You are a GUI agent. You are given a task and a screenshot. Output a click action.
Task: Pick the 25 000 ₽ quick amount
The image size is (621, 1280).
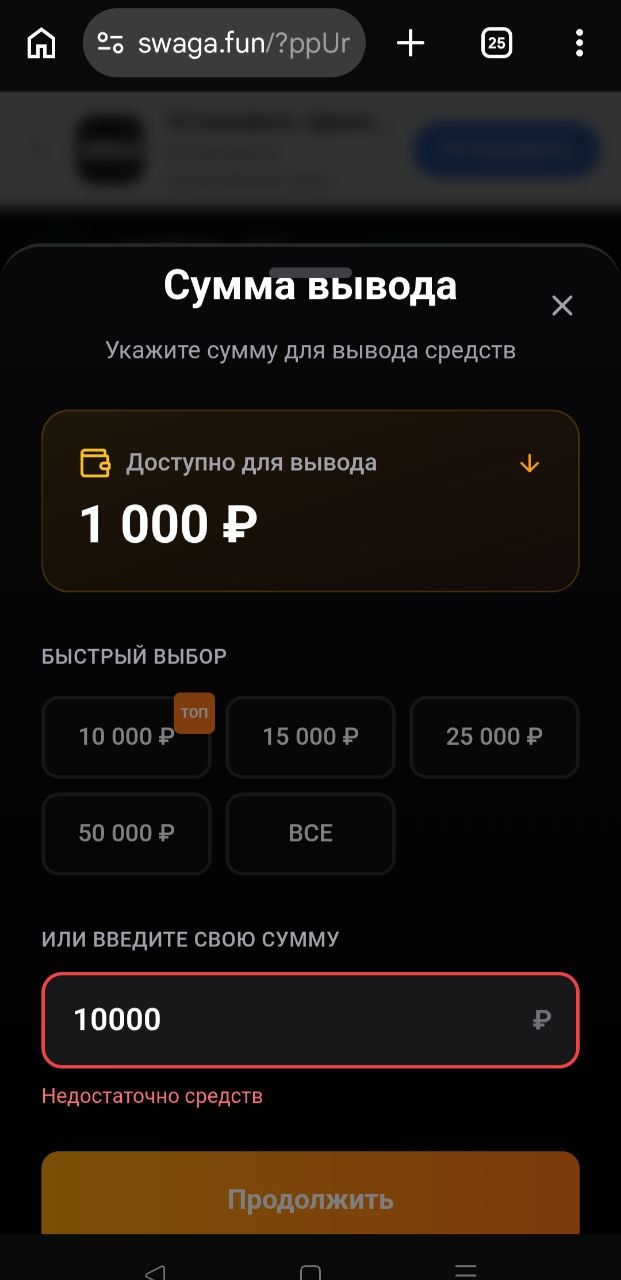[494, 737]
